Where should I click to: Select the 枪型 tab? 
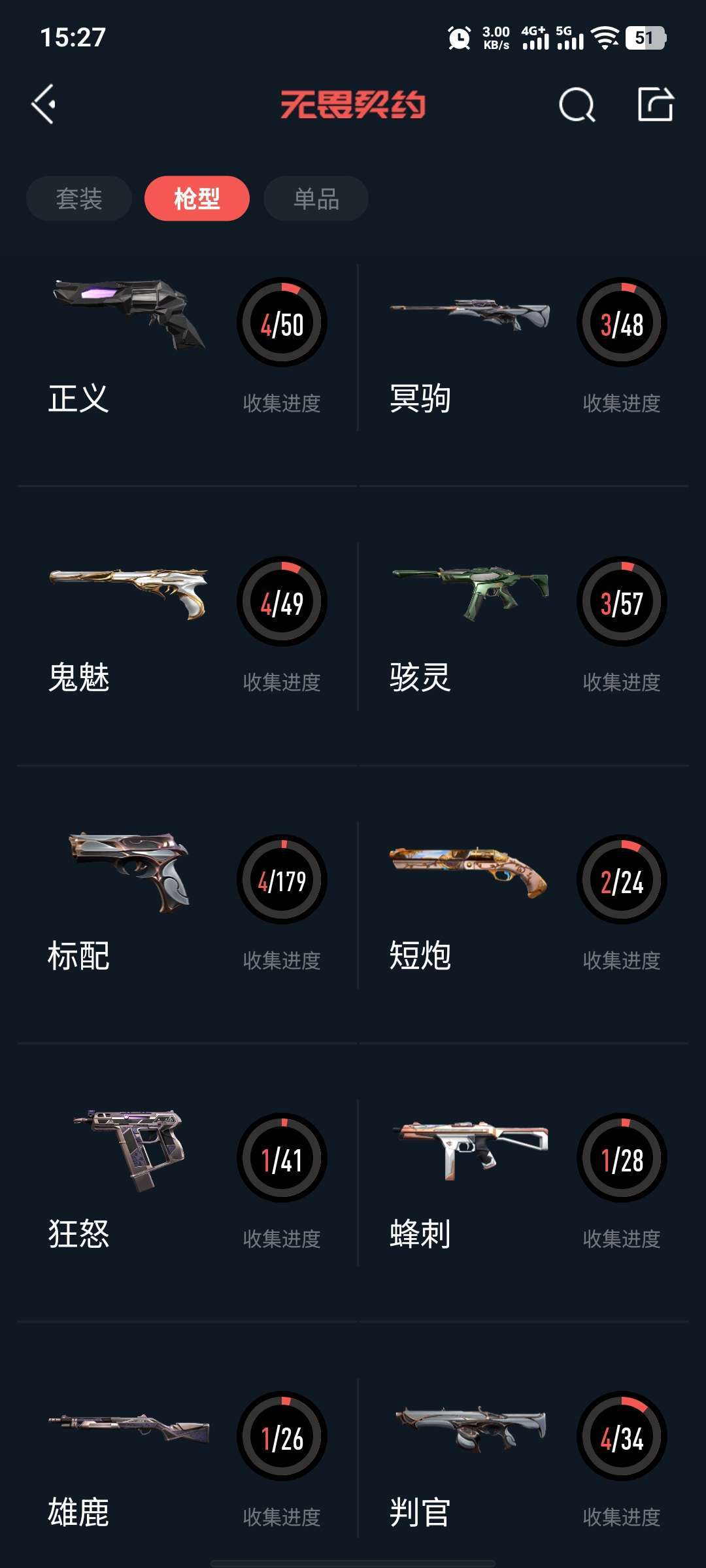point(197,197)
